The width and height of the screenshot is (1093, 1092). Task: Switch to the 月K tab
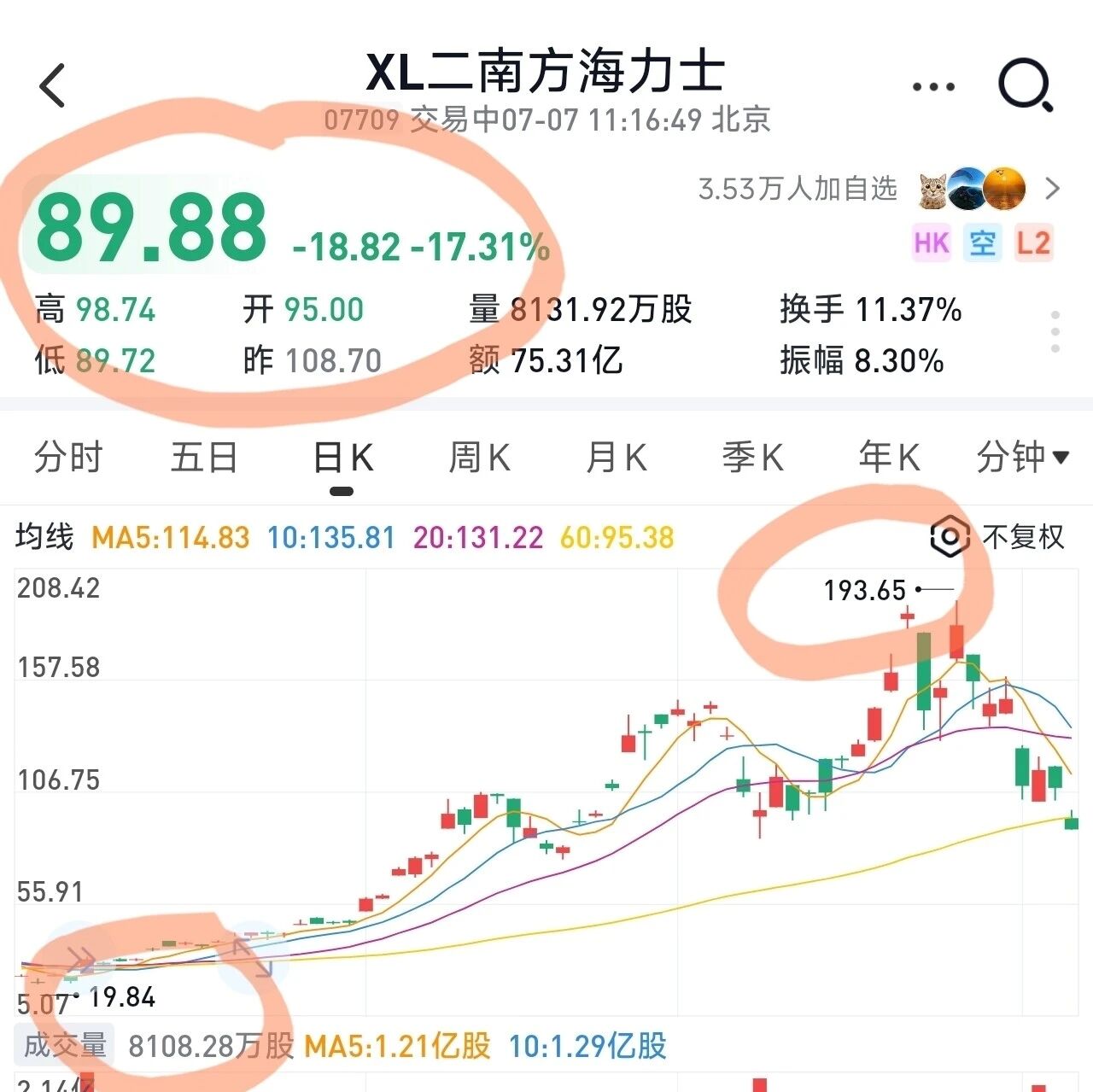617,458
